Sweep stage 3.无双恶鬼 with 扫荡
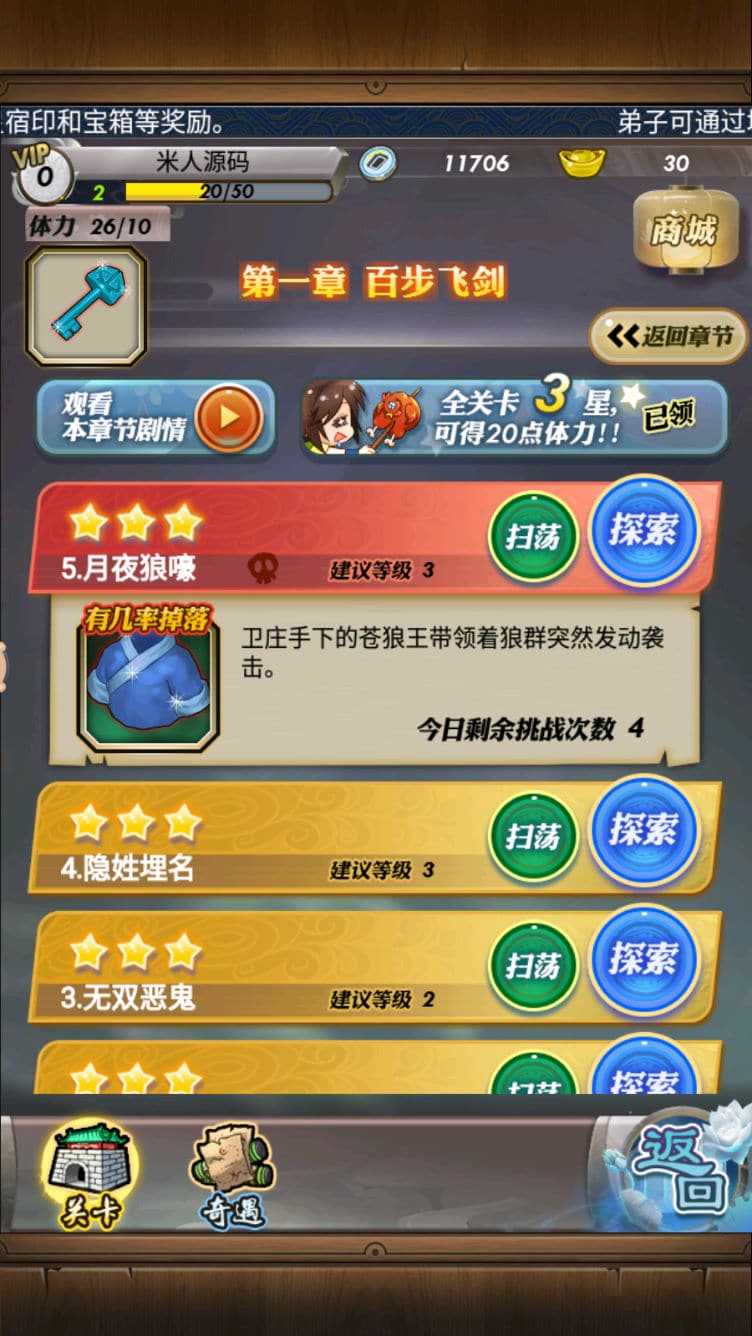 pos(532,966)
